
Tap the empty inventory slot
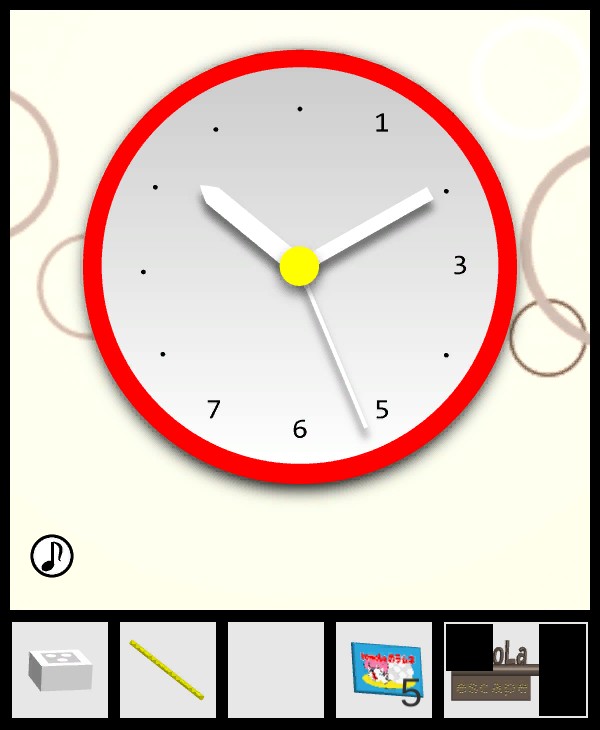tap(276, 669)
